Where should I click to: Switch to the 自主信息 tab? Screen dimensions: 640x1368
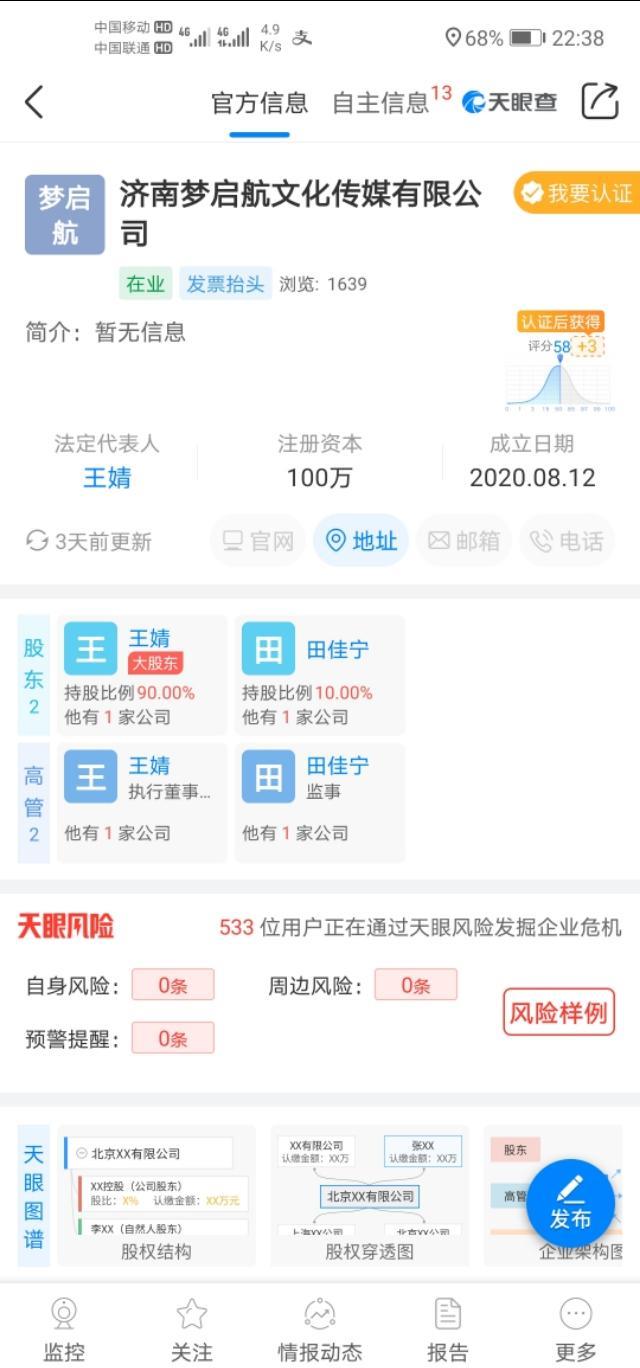(381, 103)
